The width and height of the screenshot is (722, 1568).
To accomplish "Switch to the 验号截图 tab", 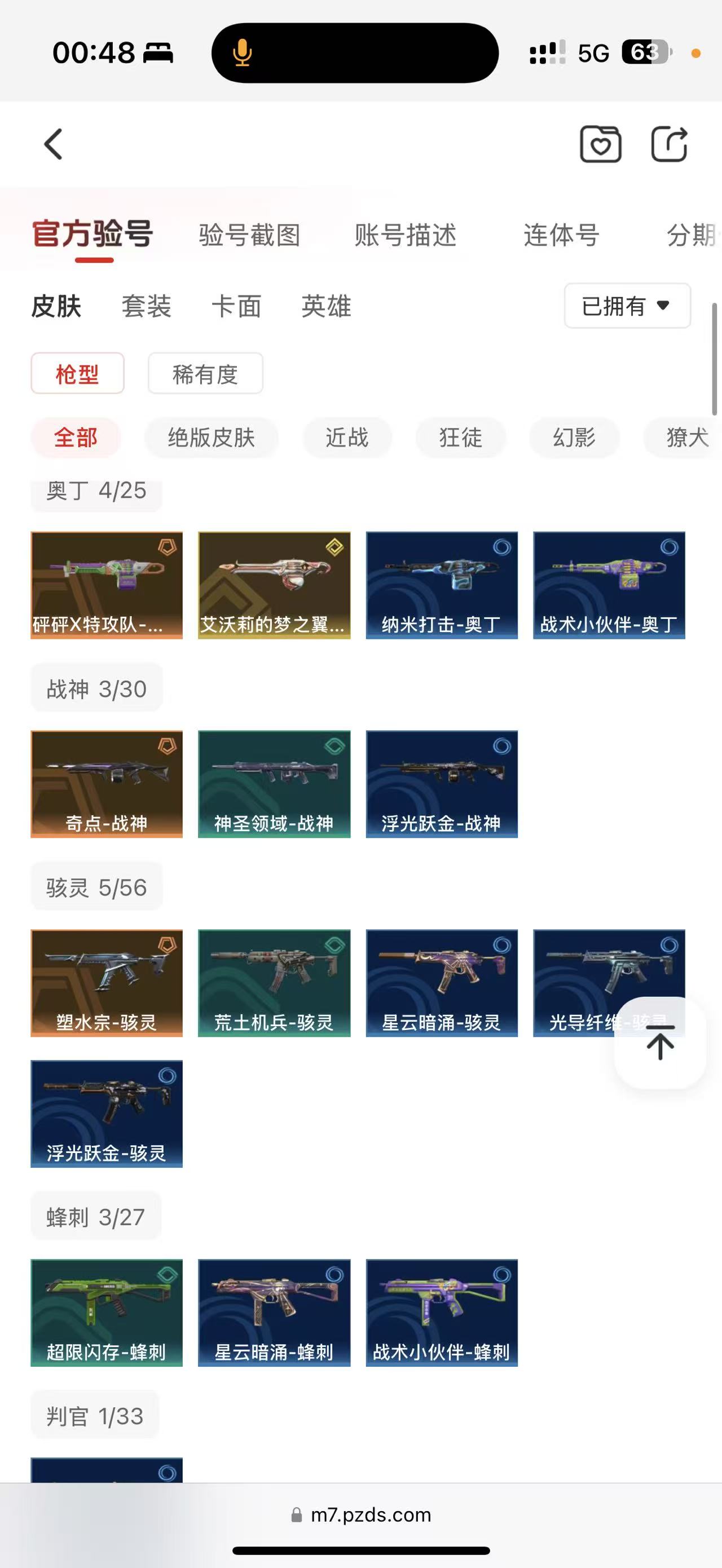I will point(249,236).
